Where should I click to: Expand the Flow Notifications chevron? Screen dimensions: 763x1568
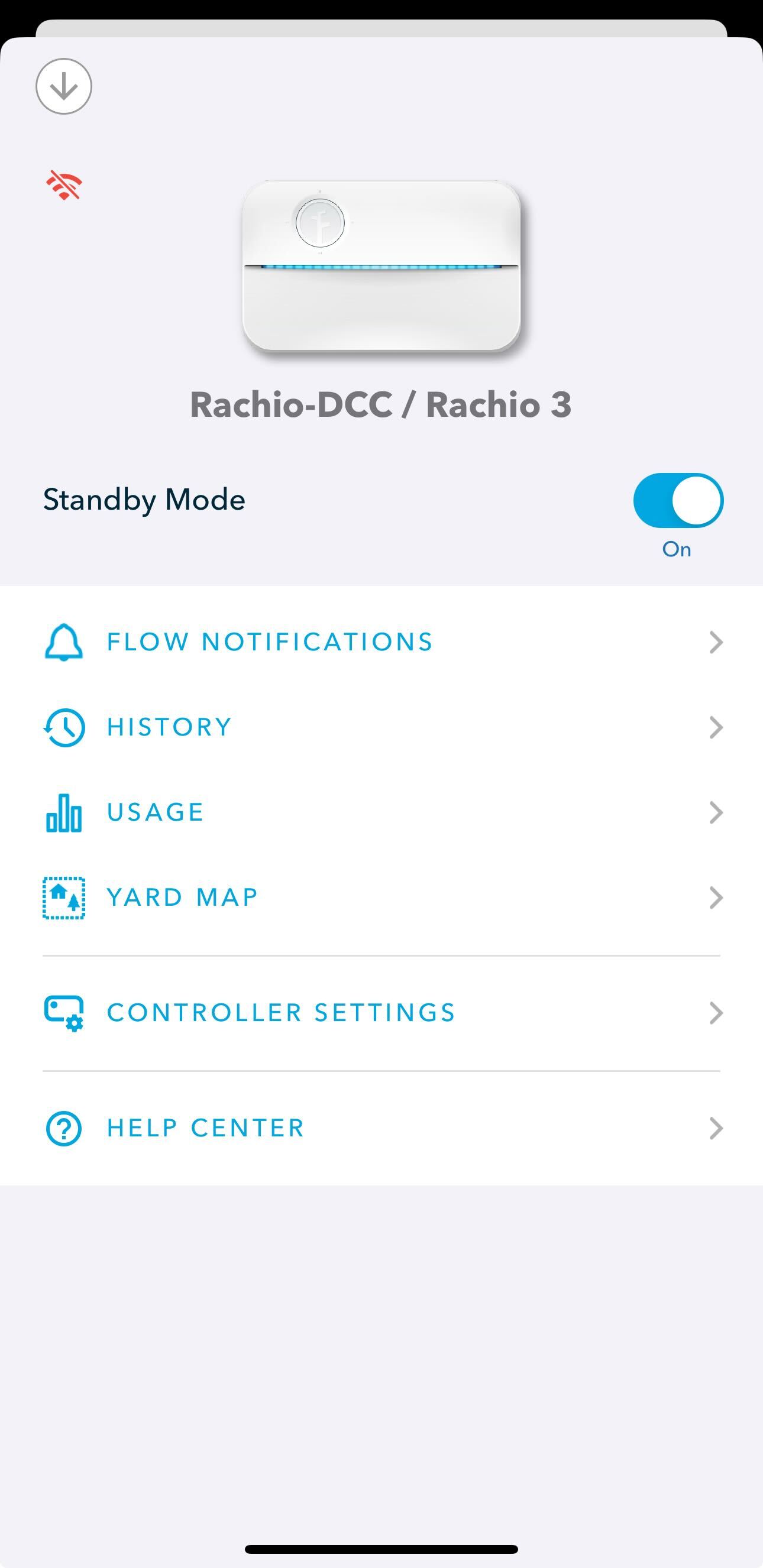[716, 642]
